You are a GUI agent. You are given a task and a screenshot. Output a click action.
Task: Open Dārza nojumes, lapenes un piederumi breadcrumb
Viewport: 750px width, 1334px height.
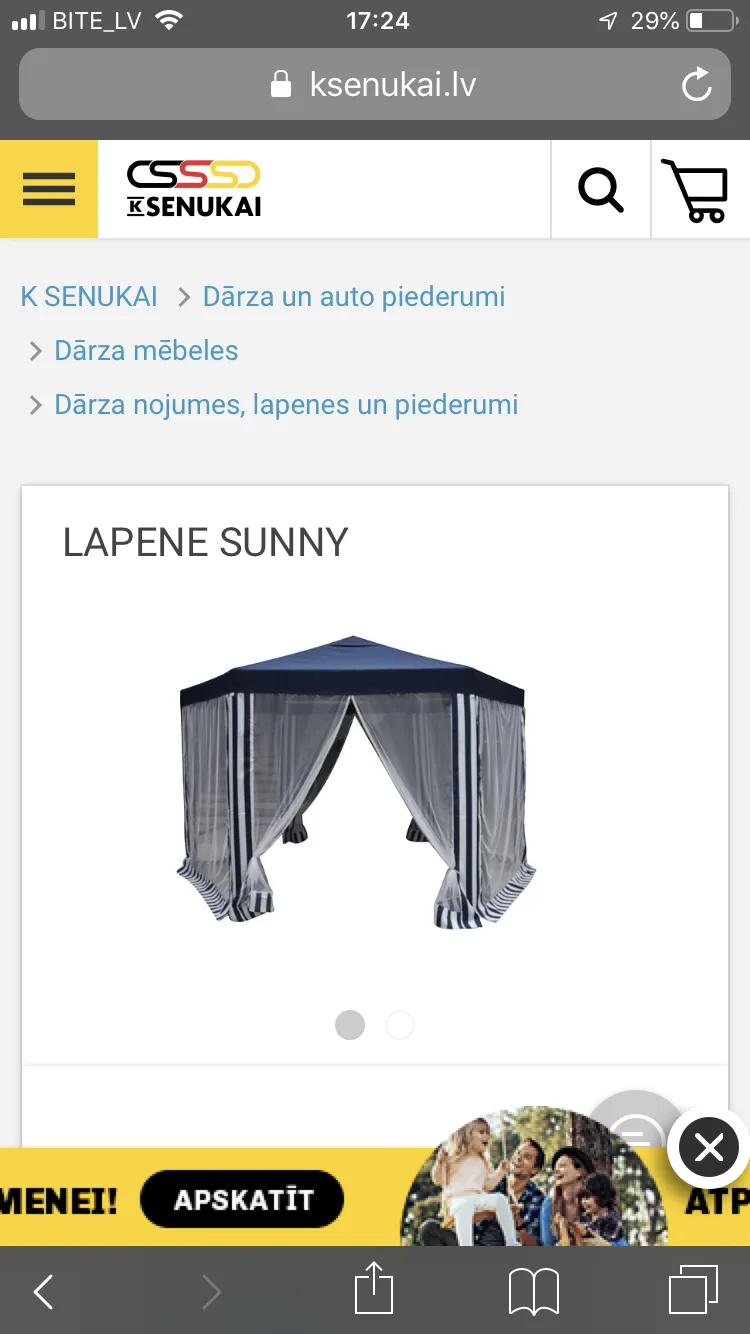coord(286,405)
